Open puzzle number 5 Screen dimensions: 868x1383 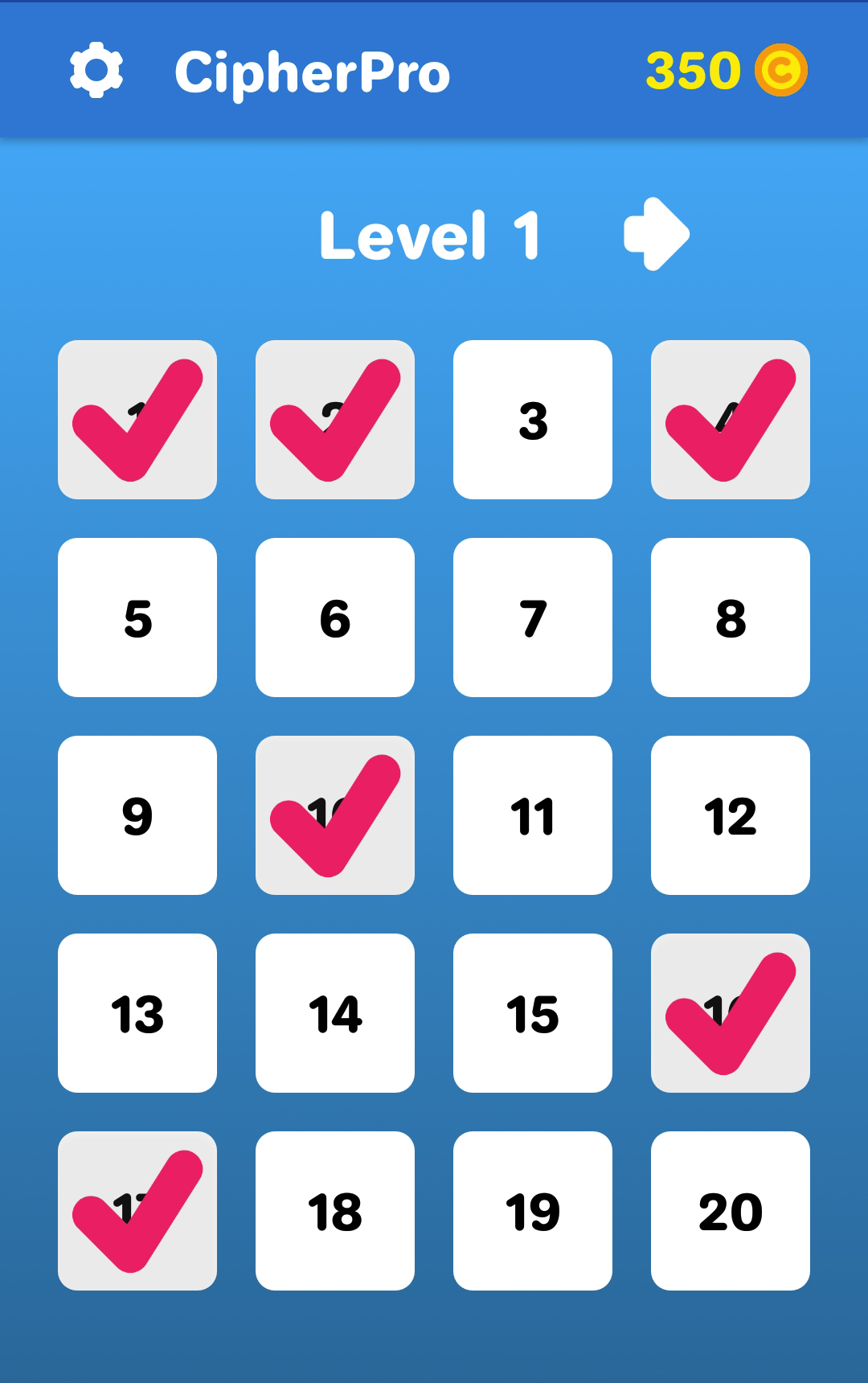click(x=137, y=618)
